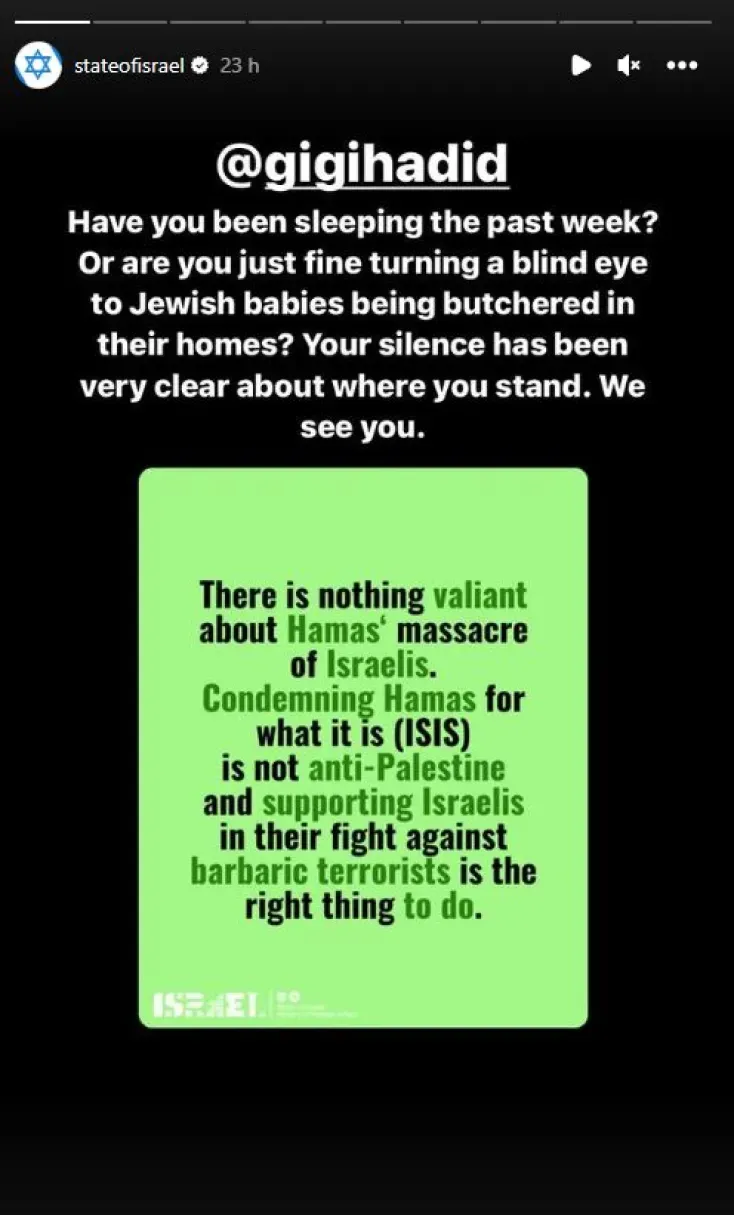Open the stateofisrael profile avatar
Screen dimensions: 734x1215
click(38, 65)
